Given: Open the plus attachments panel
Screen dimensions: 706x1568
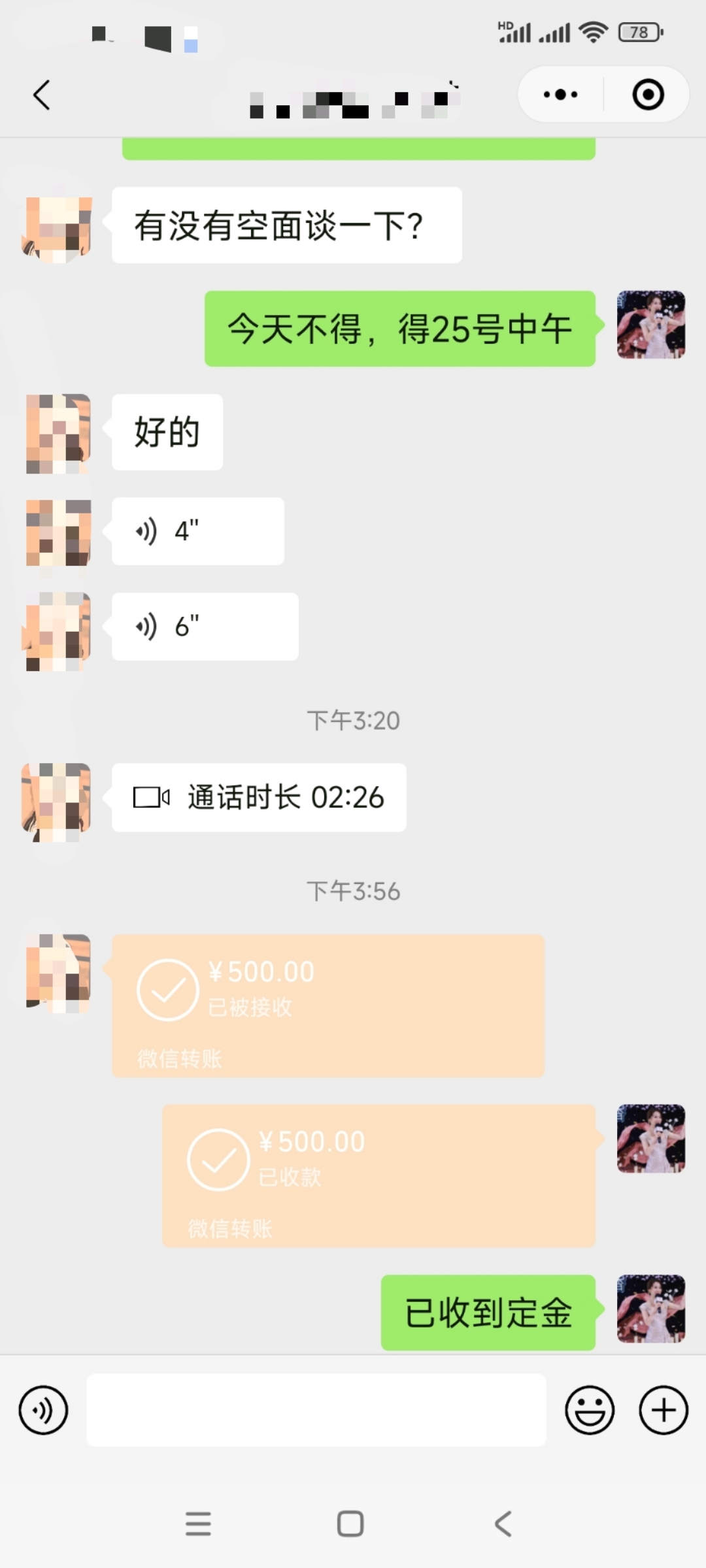Looking at the screenshot, I should pos(663,1410).
